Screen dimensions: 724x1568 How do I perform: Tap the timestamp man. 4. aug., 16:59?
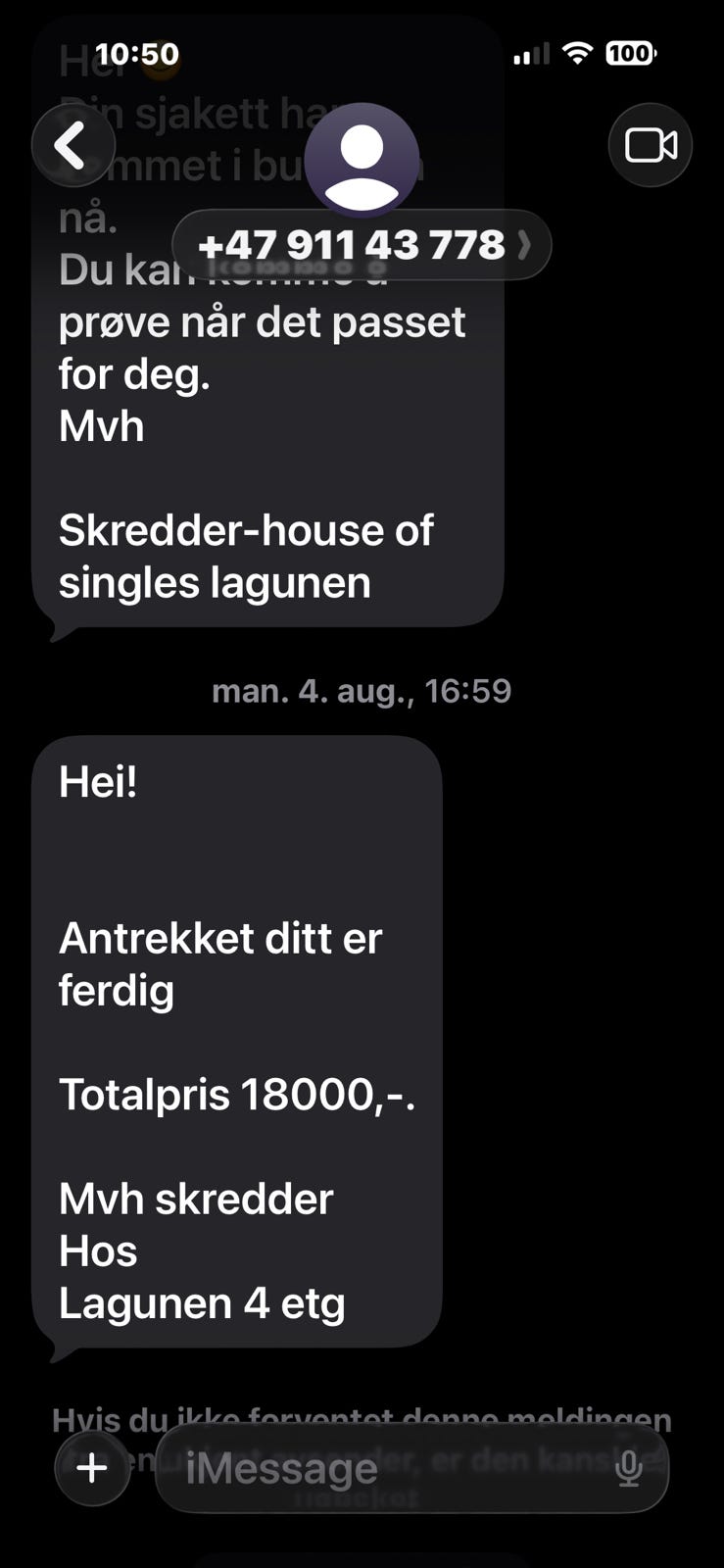[x=362, y=690]
